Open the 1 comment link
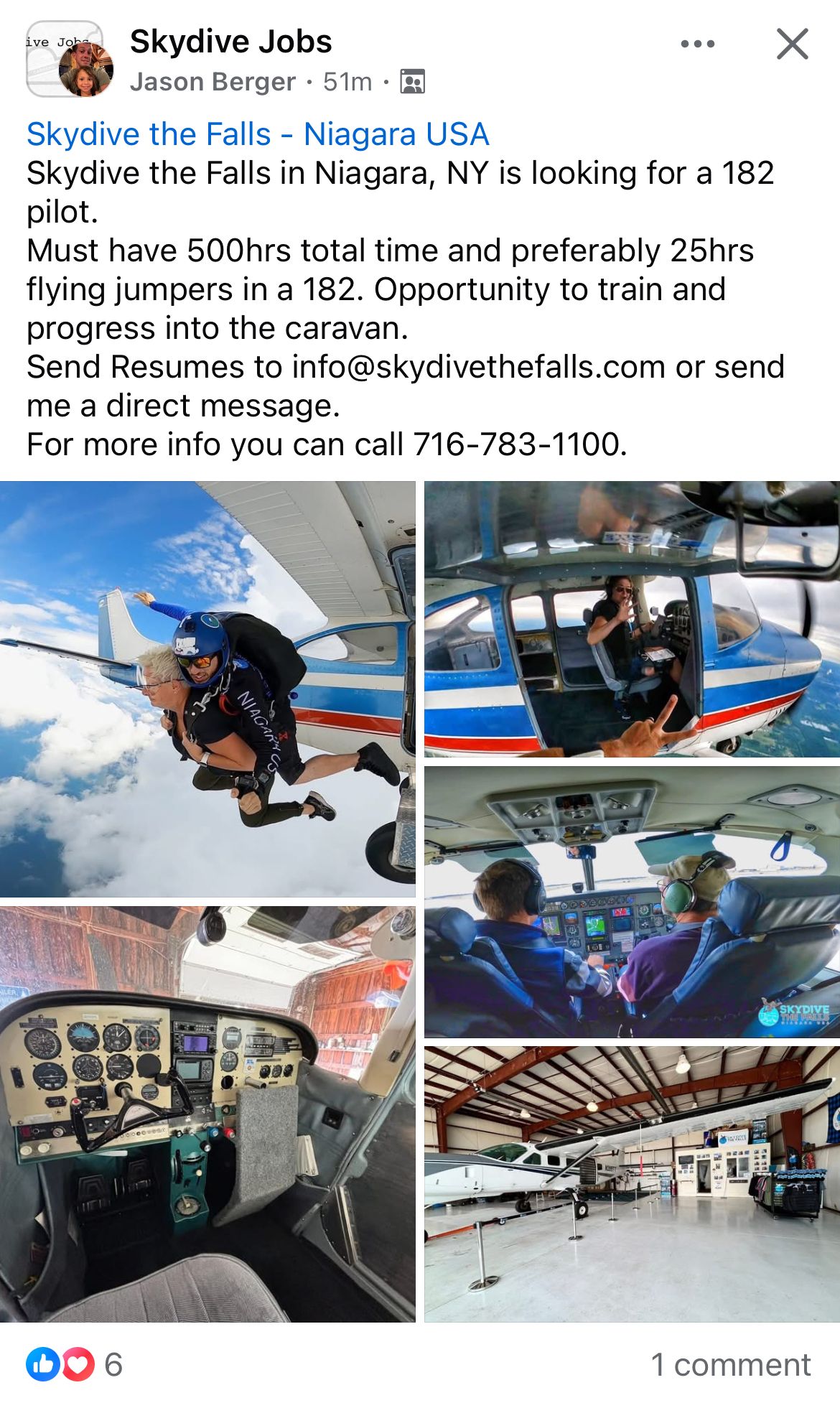 tap(730, 1364)
